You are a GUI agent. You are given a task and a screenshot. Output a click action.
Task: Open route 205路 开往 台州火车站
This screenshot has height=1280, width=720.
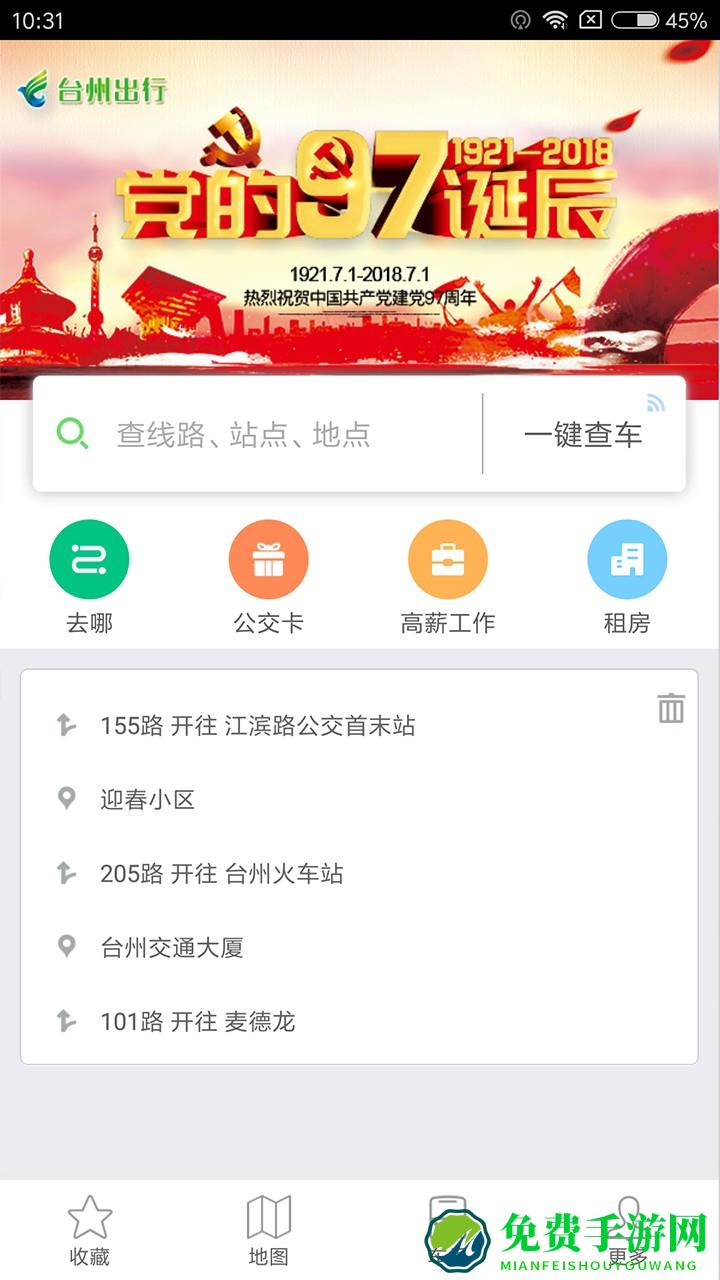pos(222,874)
